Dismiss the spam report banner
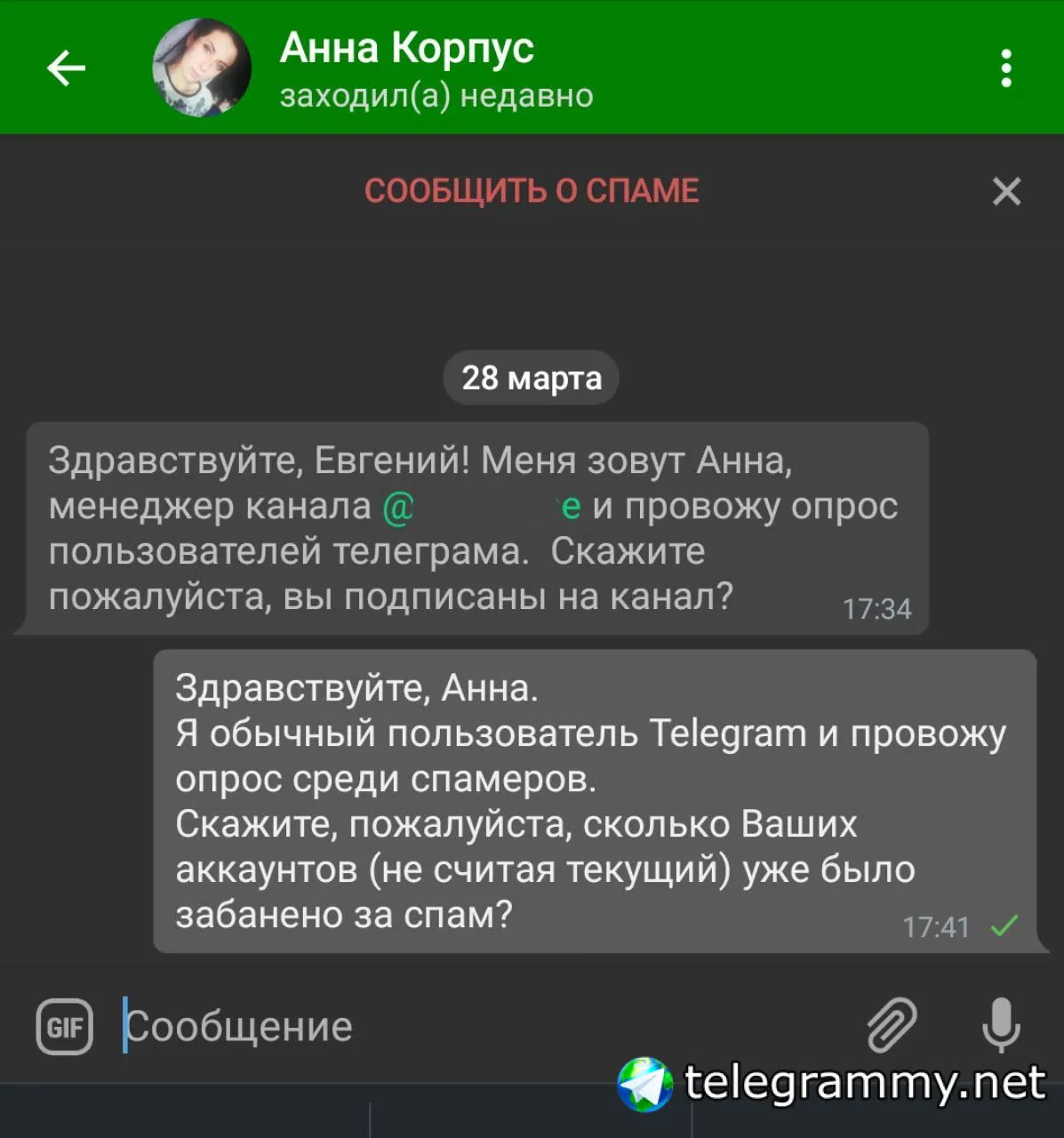 1005,190
